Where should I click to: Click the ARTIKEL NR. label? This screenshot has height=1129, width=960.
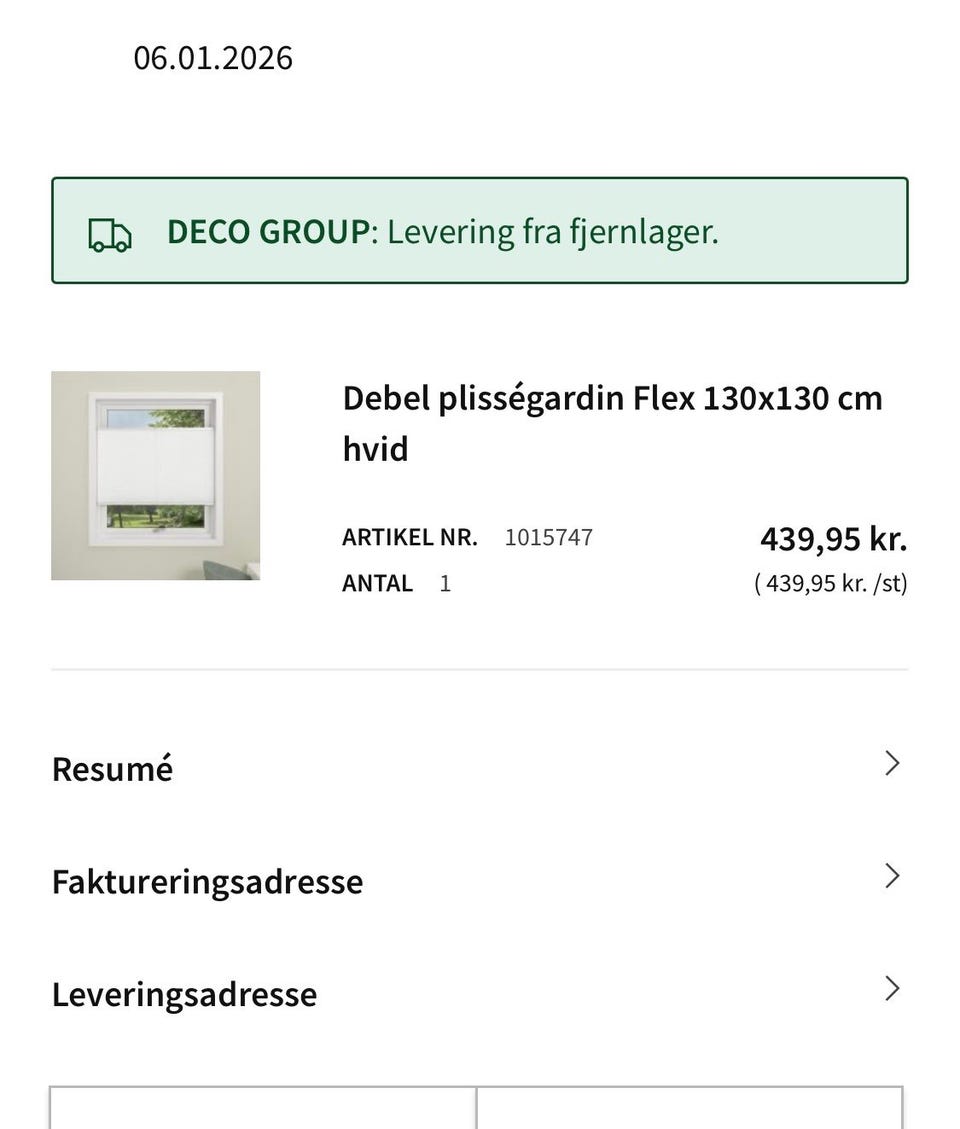[410, 537]
